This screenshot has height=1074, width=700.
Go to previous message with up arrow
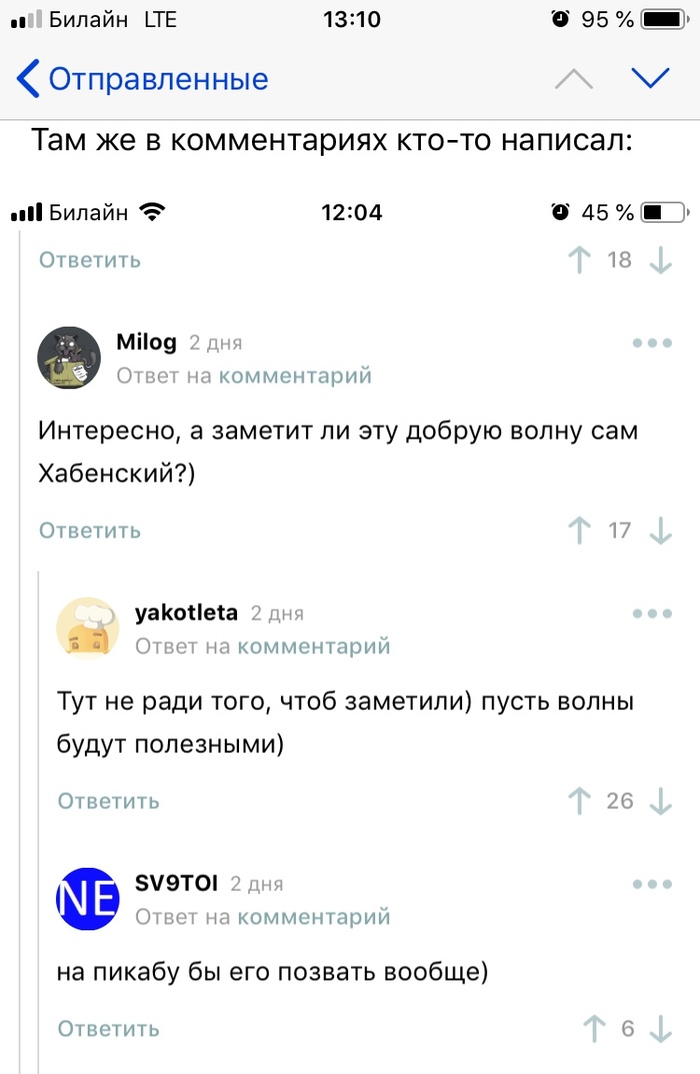(x=573, y=79)
